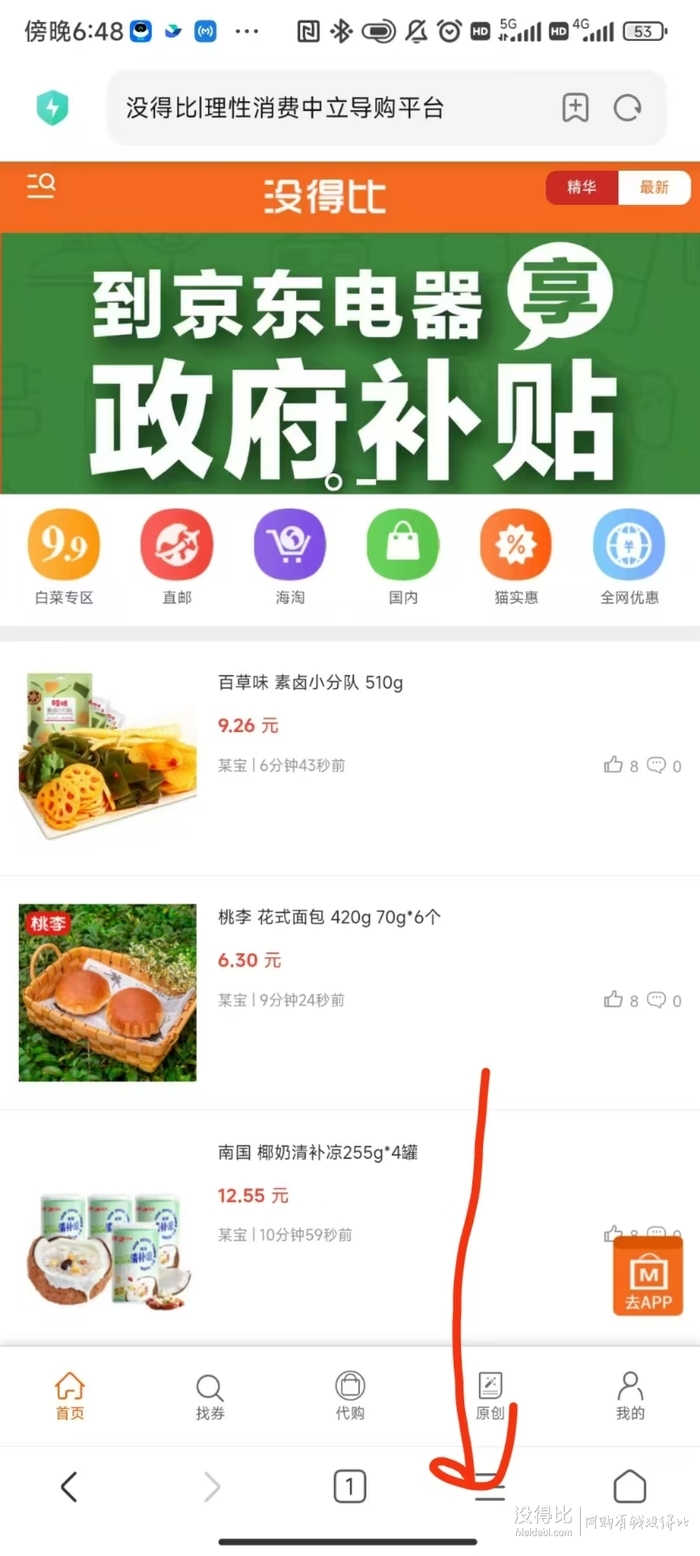Open the 白菜专区 category
The height and width of the screenshot is (1556, 700).
pyautogui.click(x=63, y=557)
